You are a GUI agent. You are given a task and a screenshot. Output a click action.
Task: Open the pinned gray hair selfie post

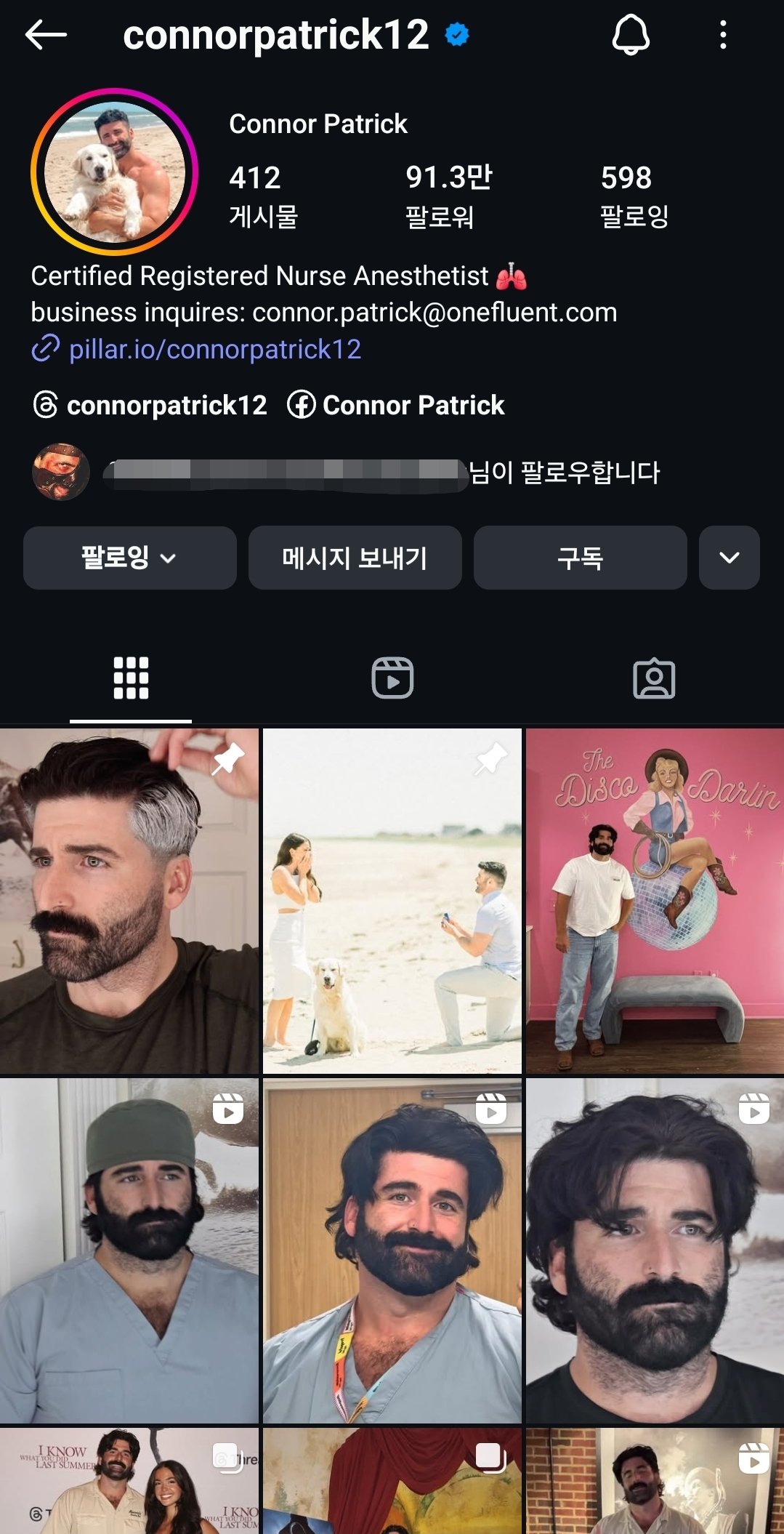(129, 901)
